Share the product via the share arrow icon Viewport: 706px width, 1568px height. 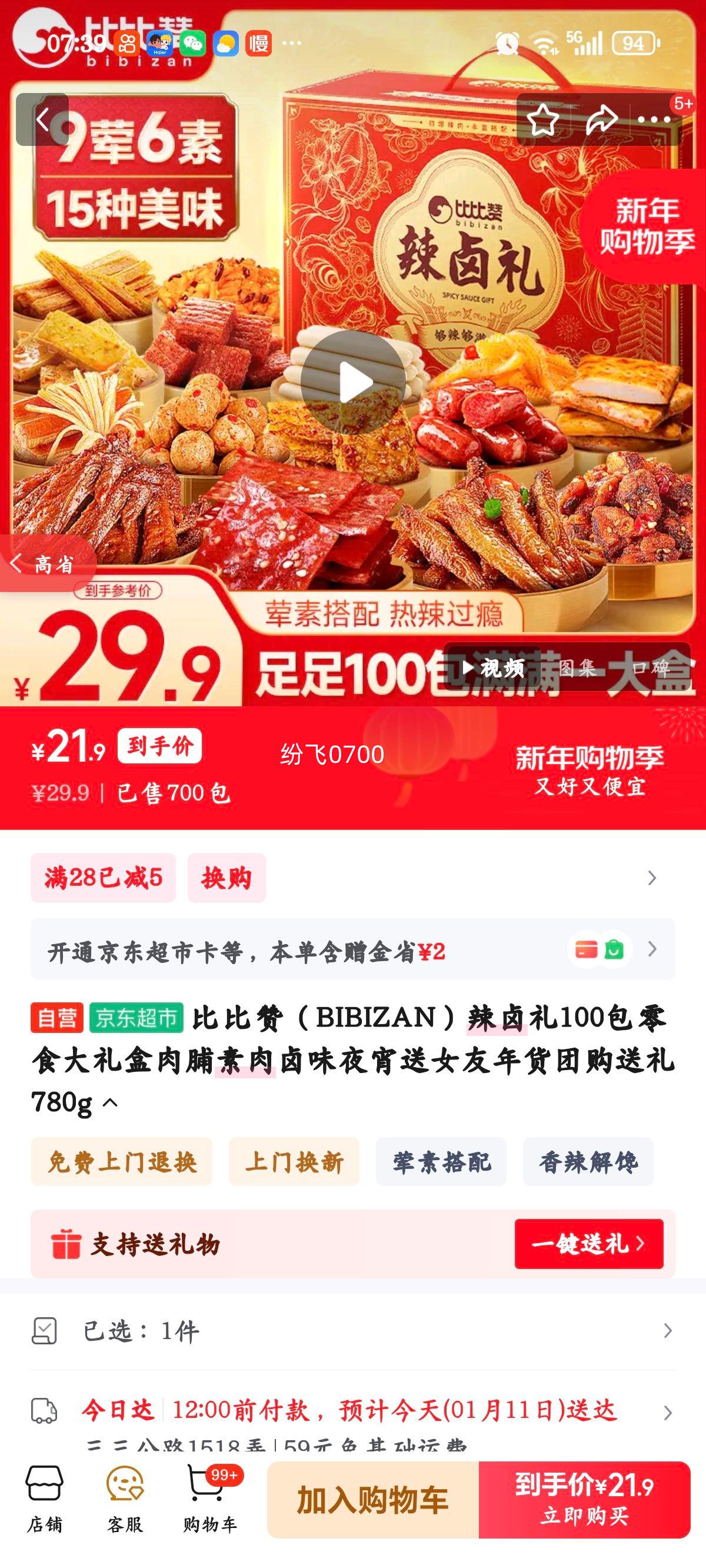pyautogui.click(x=601, y=121)
